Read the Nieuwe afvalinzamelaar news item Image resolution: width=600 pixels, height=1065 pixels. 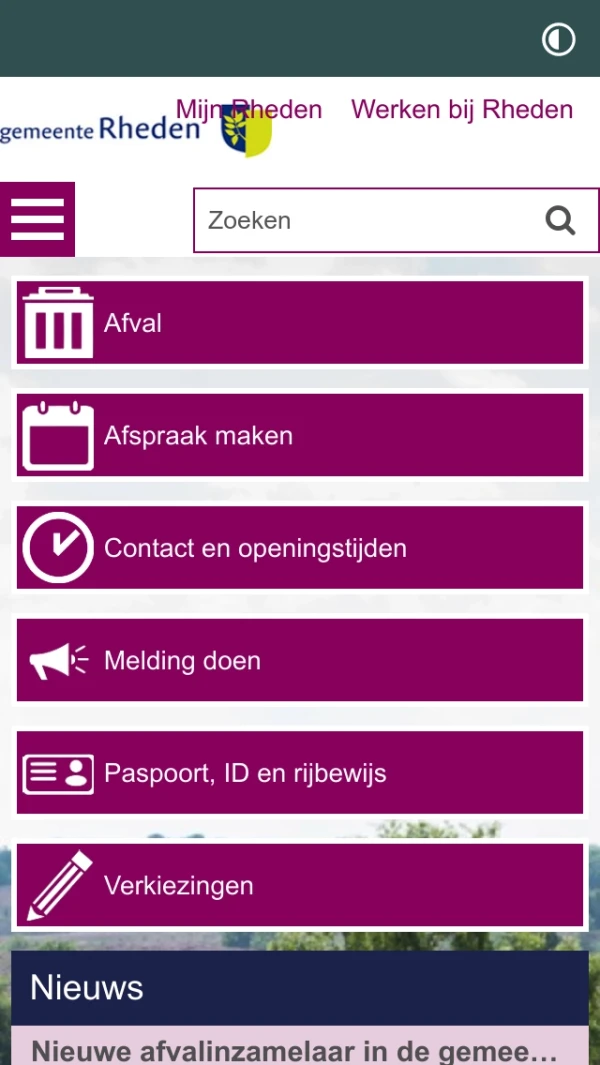coord(295,1050)
